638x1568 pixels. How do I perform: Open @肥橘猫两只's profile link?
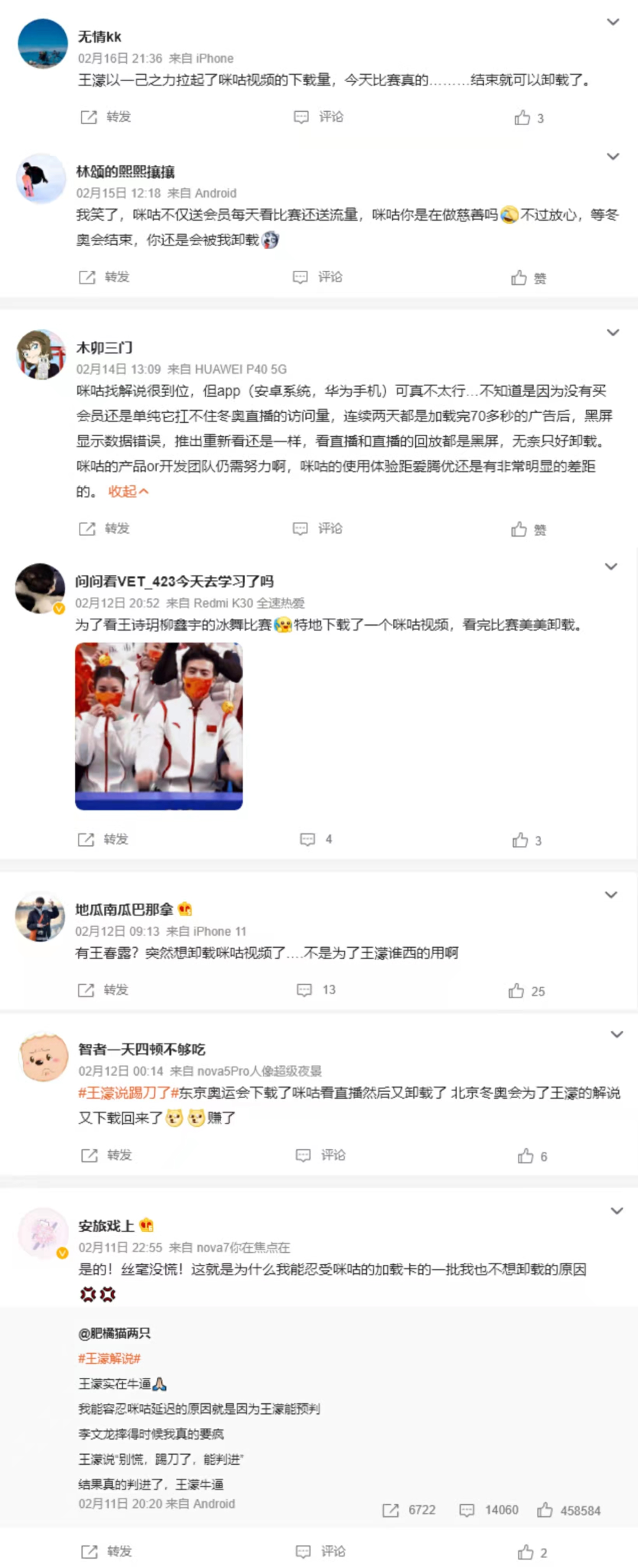[x=114, y=1333]
